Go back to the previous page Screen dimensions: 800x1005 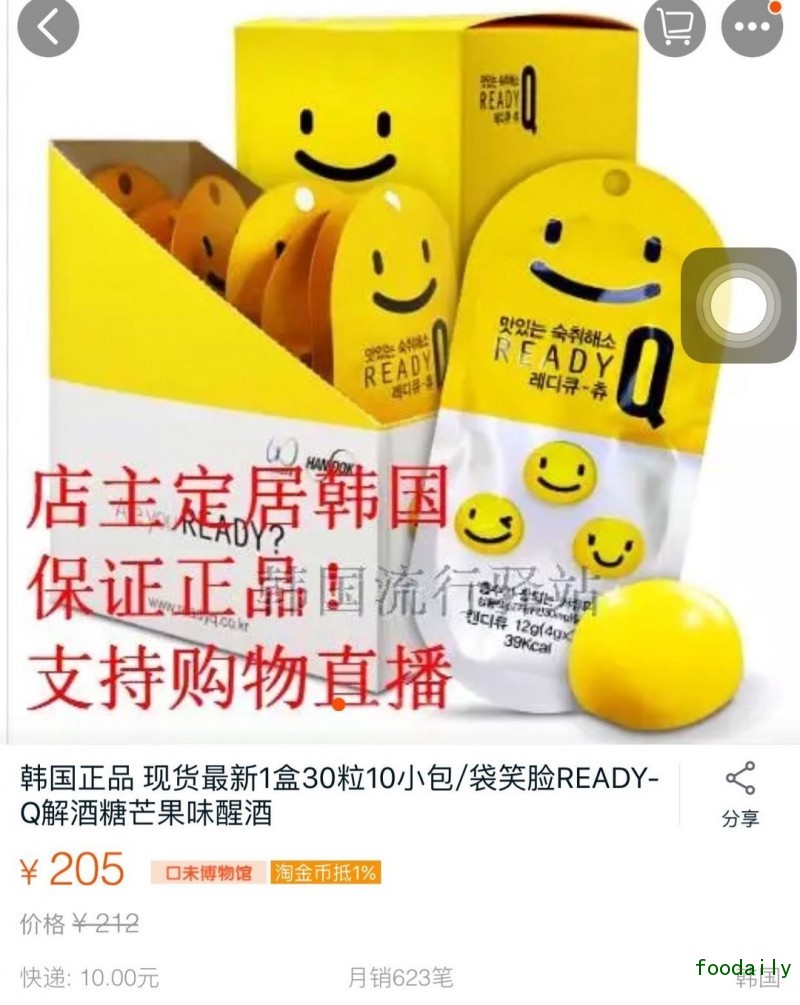click(x=47, y=27)
